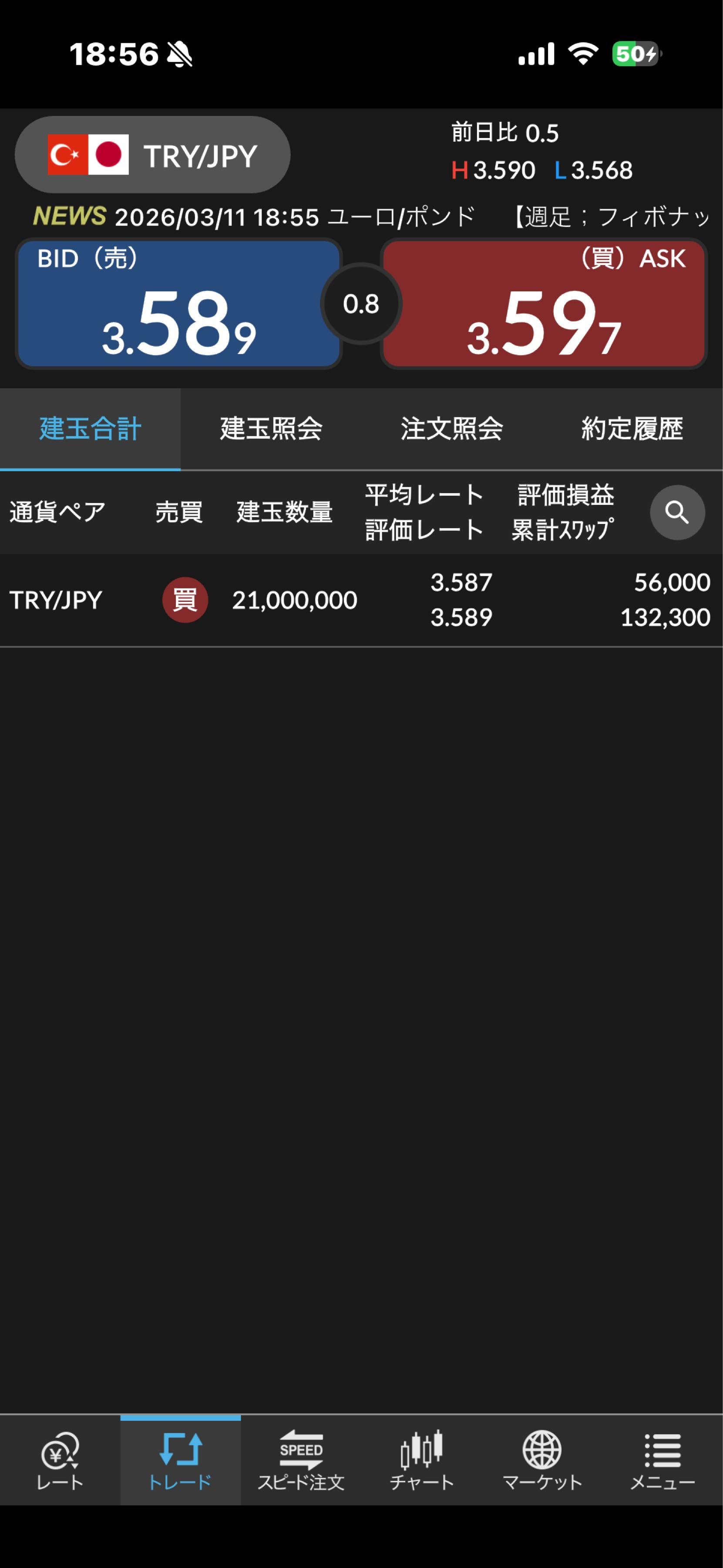Screen dimensions: 723x1568
Task: Go to the レート bottom tab
Action: pyautogui.click(x=60, y=1460)
